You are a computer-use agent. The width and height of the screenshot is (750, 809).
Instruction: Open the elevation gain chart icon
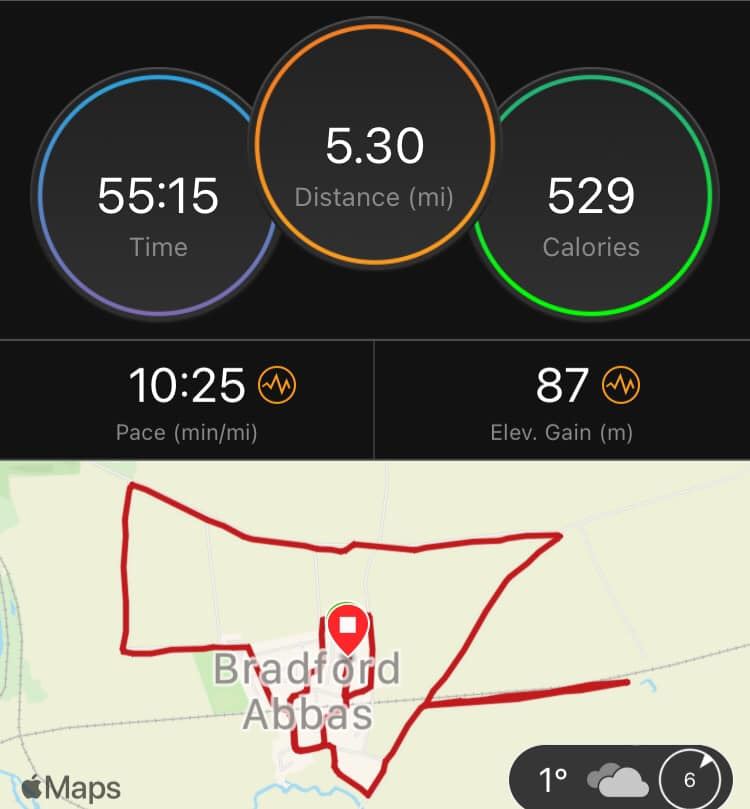point(620,385)
